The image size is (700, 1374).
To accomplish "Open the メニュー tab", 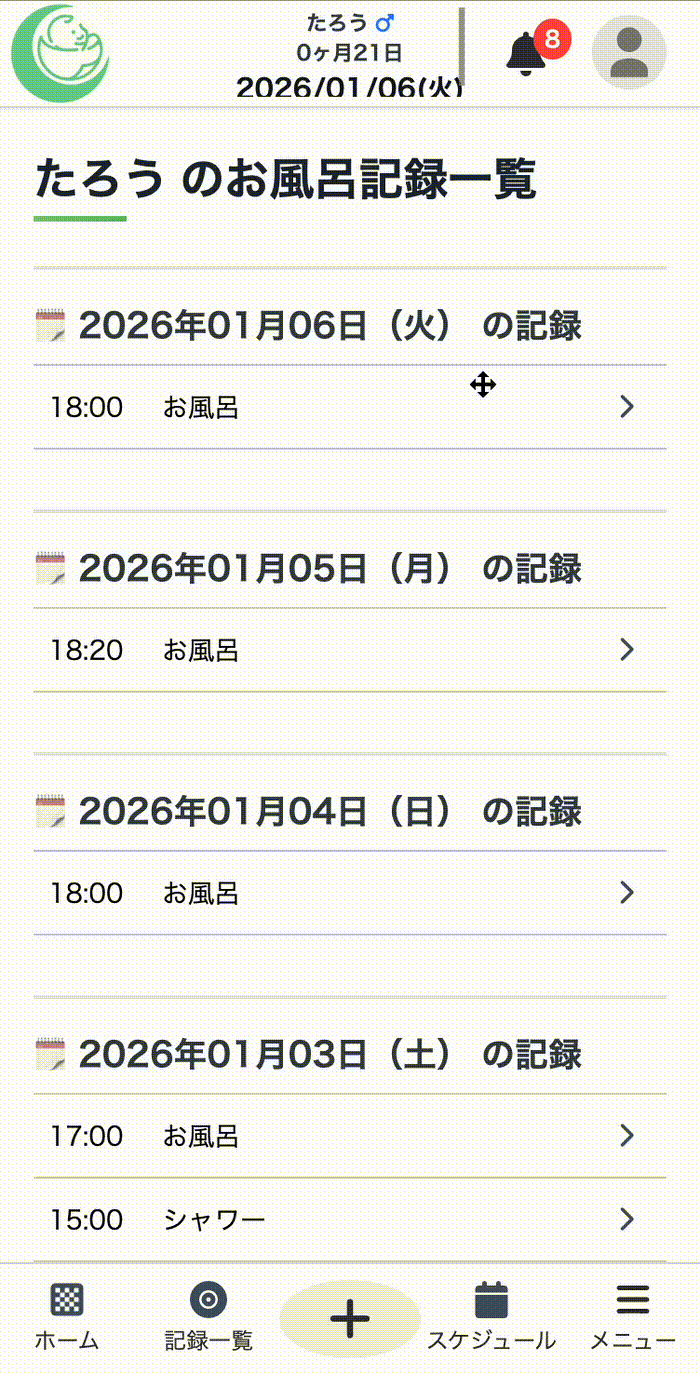I will tap(632, 1318).
